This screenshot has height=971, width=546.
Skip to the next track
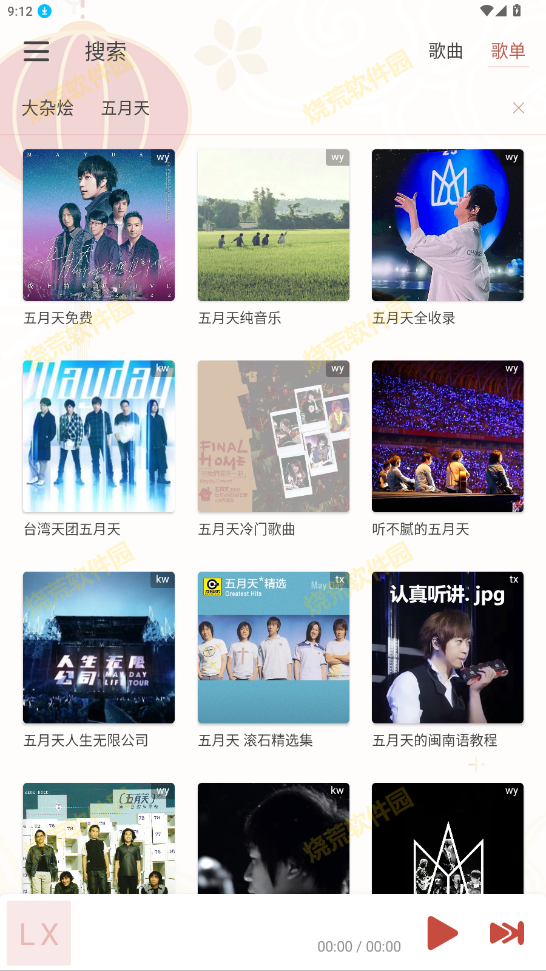[x=507, y=933]
